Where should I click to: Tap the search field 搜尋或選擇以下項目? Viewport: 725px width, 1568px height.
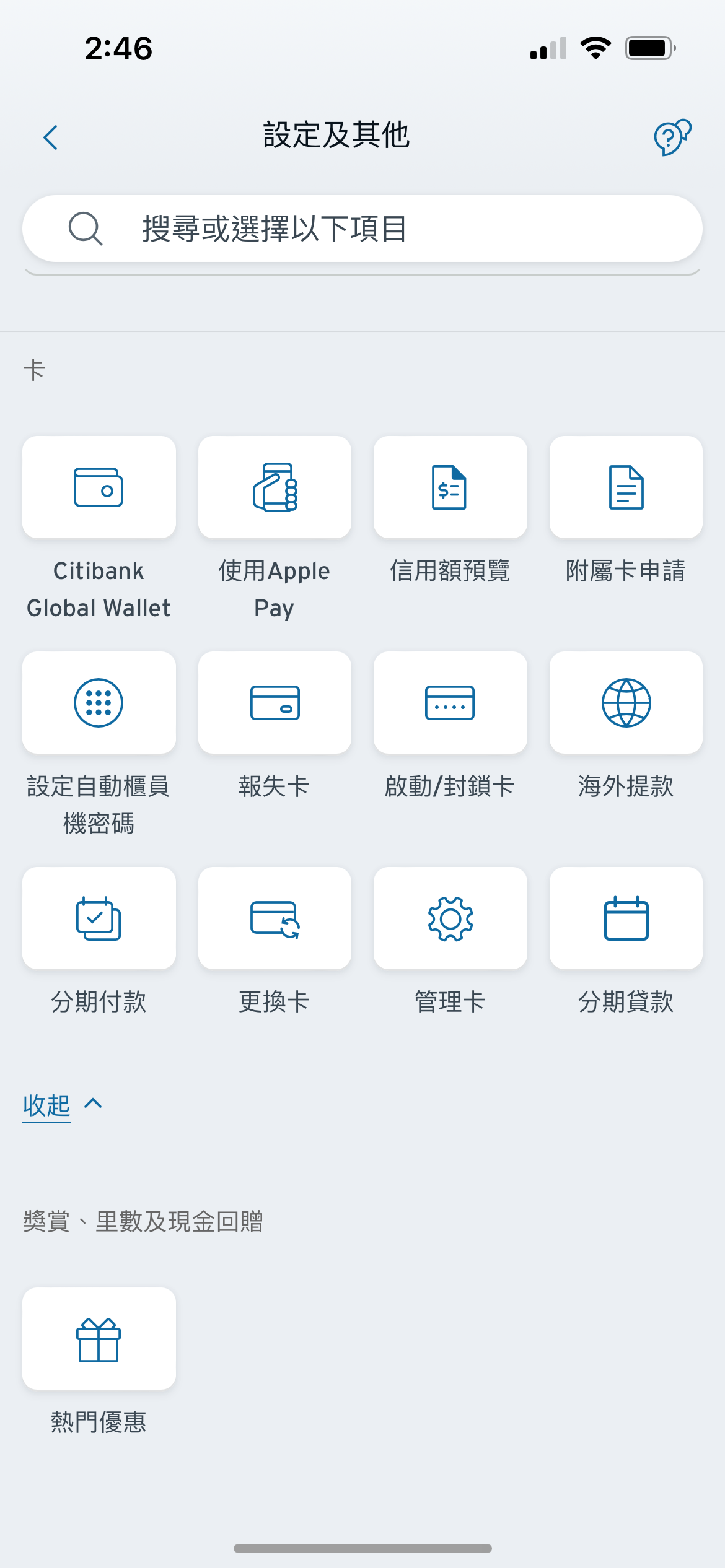point(362,229)
